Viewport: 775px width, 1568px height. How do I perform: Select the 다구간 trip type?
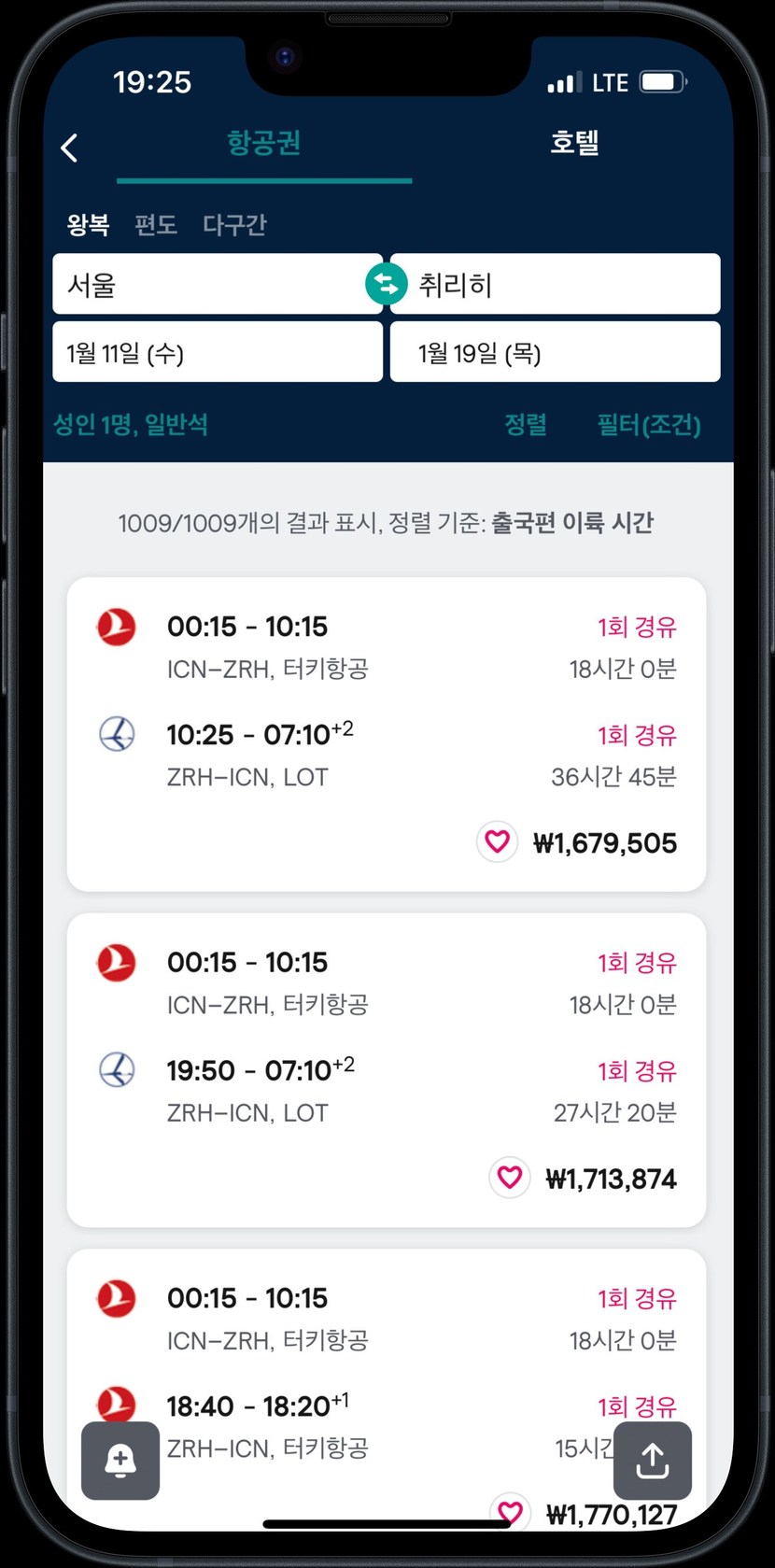pos(234,224)
